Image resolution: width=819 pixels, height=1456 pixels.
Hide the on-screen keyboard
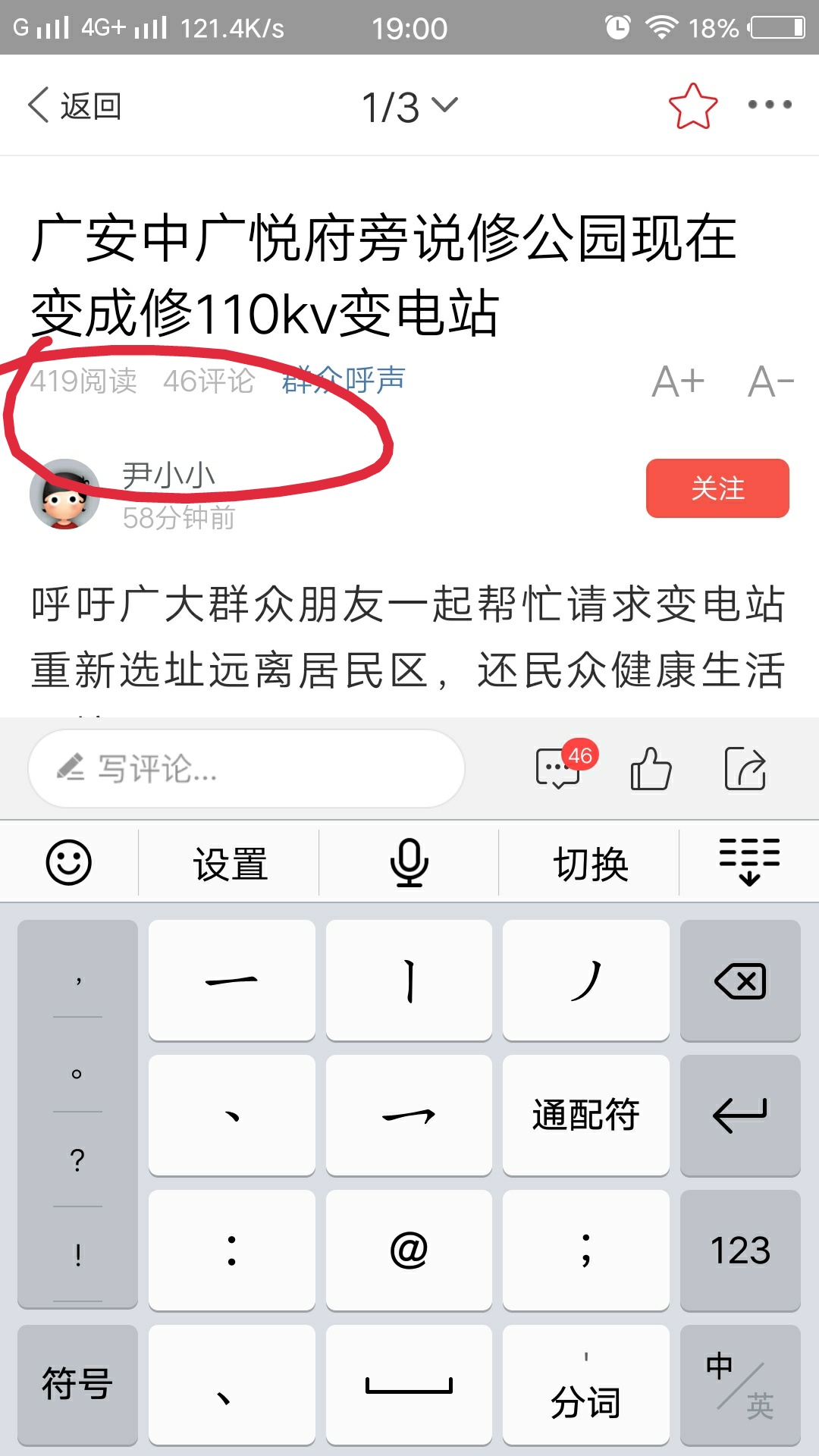[749, 862]
